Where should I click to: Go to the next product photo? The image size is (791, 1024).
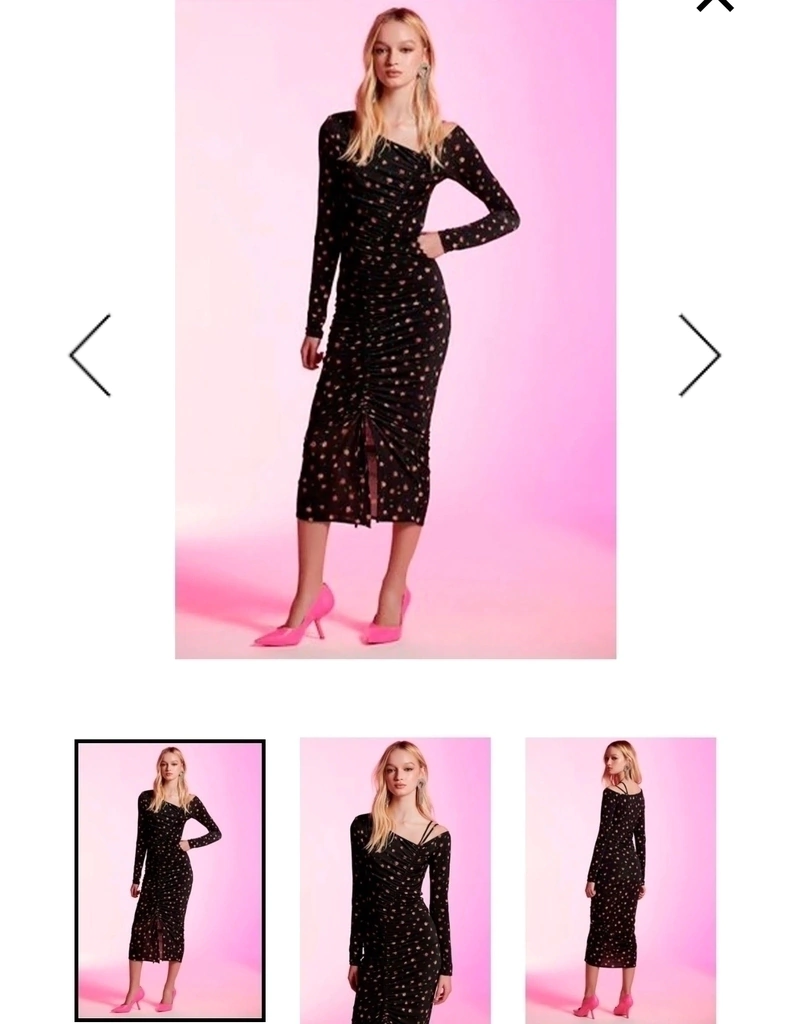coord(699,356)
